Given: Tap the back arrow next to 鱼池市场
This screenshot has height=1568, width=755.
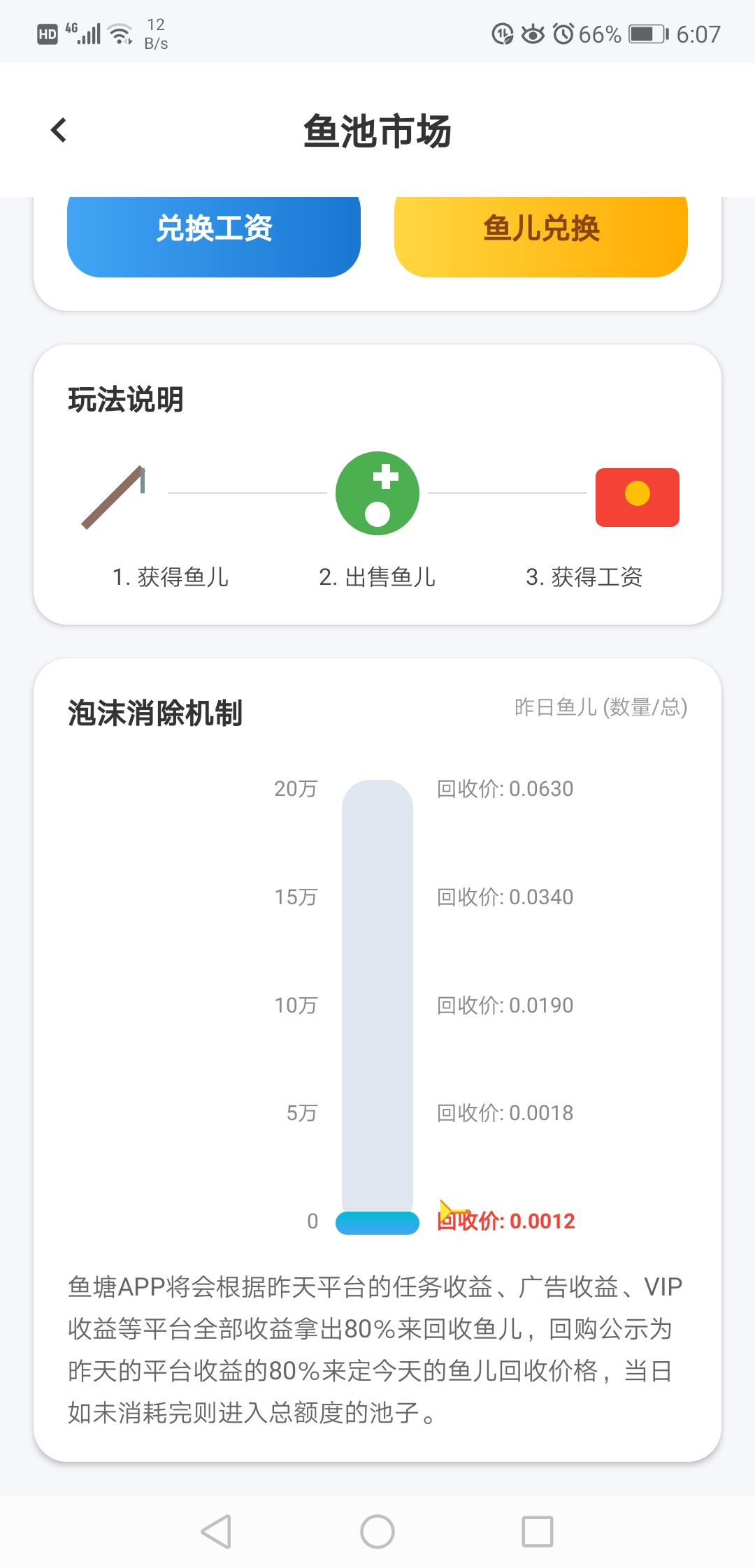Looking at the screenshot, I should pyautogui.click(x=59, y=131).
